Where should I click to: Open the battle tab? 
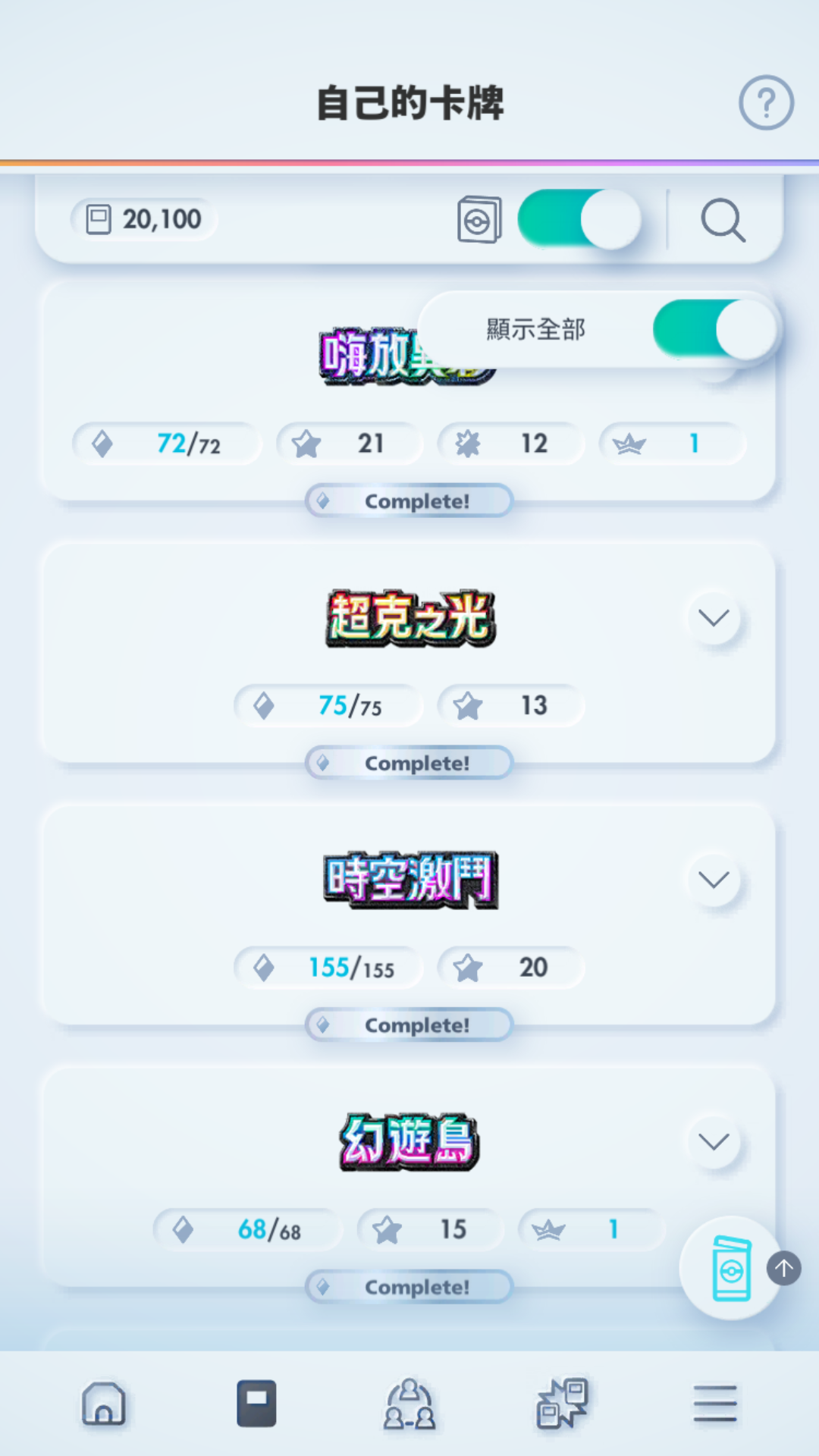562,1404
